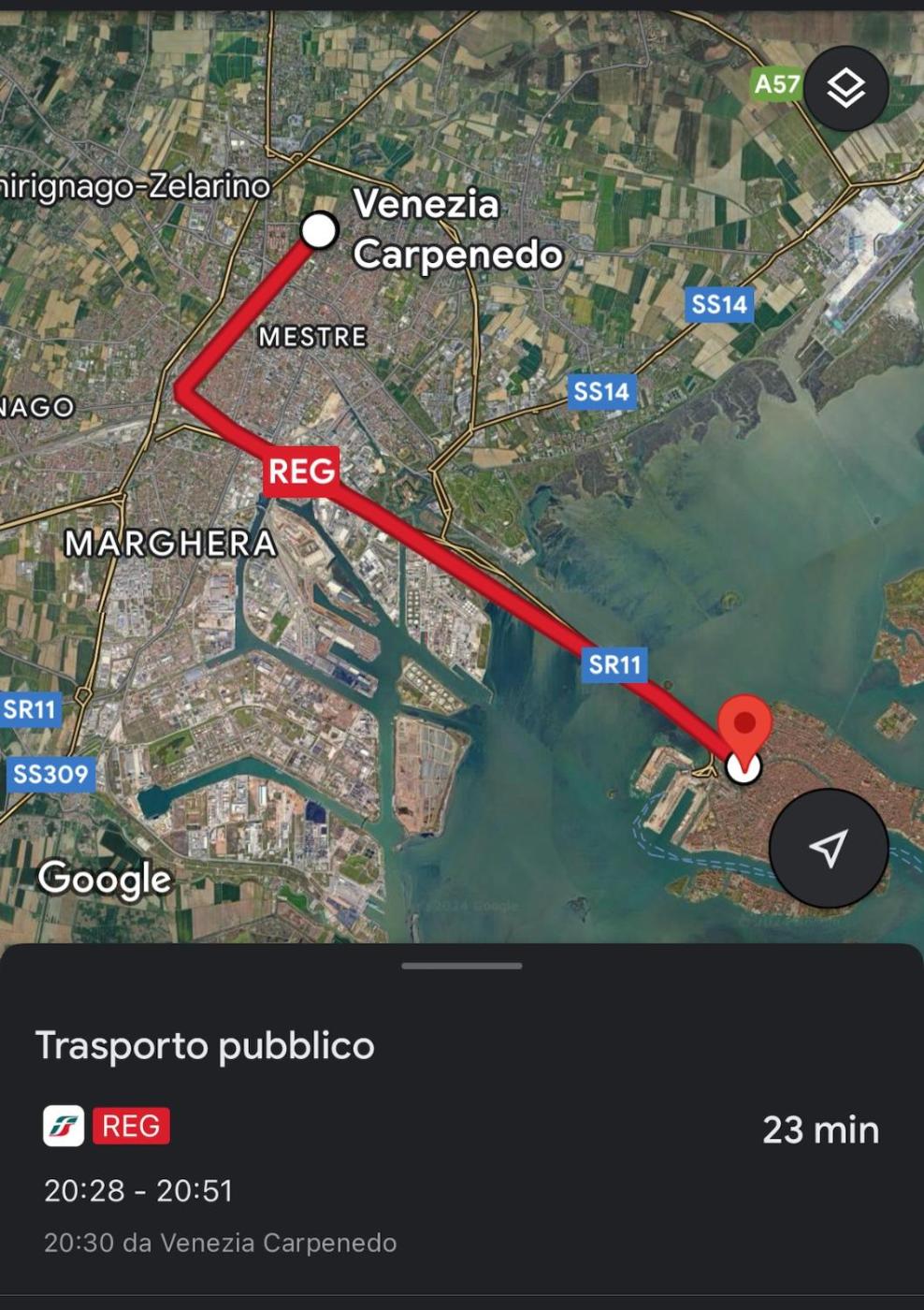Open the map layers button
924x1310 pixels.
click(845, 89)
